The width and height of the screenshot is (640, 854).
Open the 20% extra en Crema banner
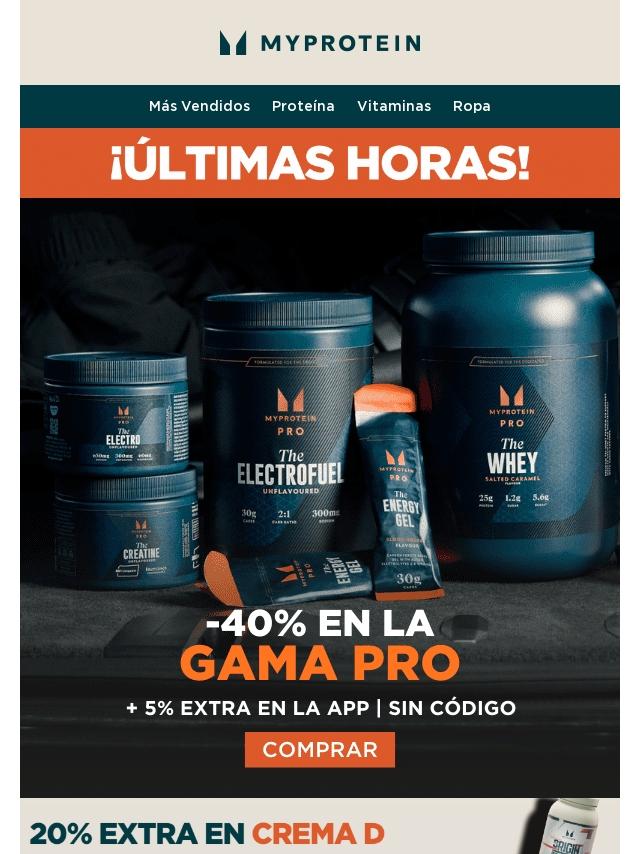coord(320,830)
